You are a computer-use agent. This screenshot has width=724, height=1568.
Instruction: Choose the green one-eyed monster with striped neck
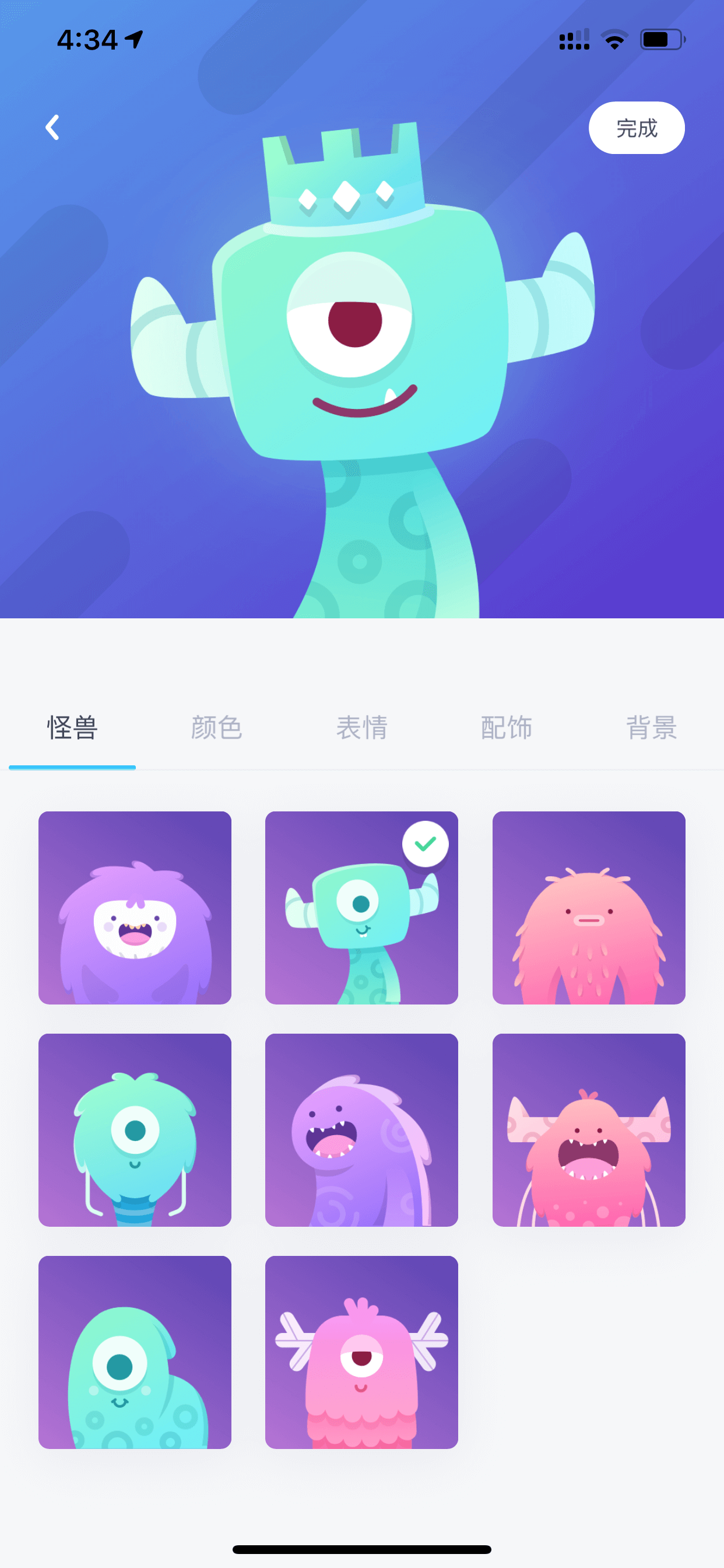tap(135, 1129)
